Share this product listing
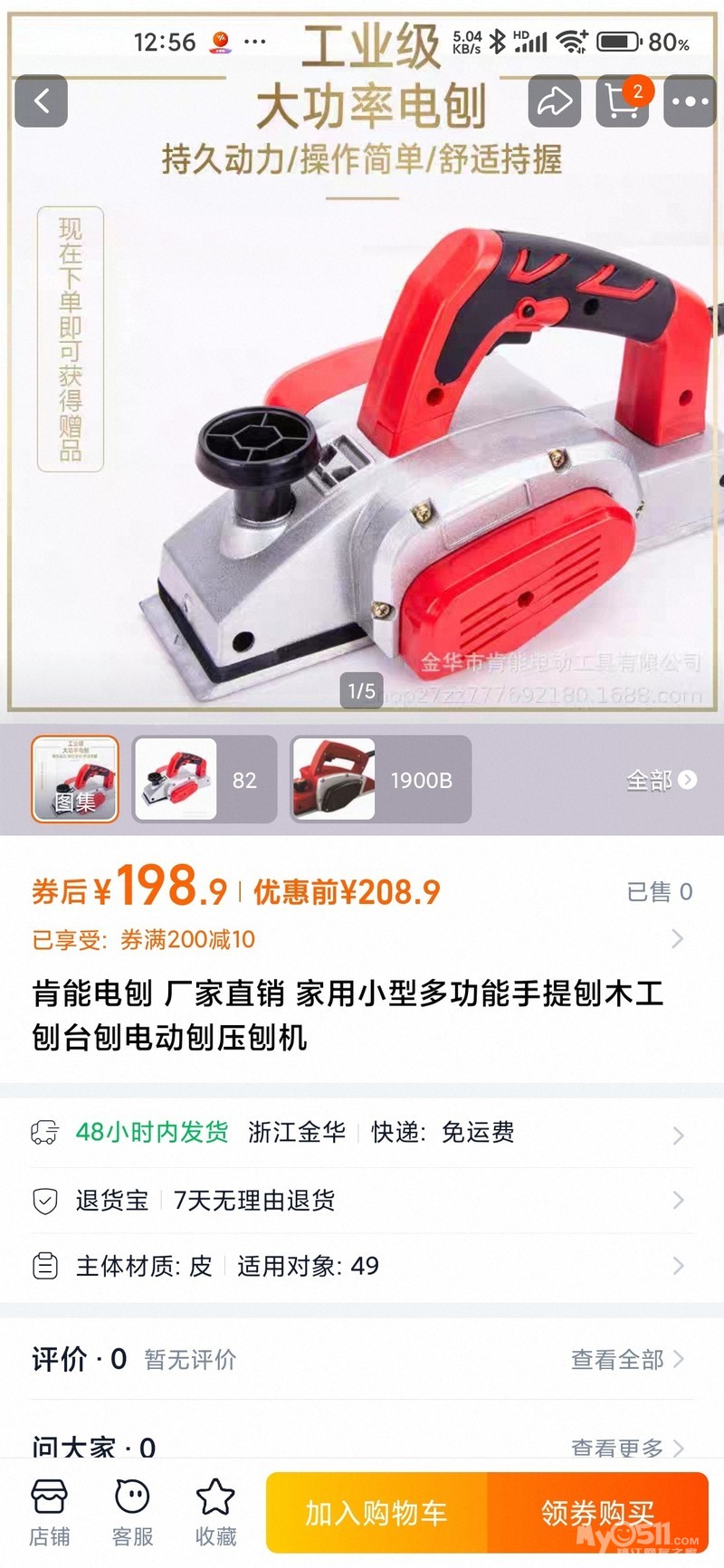 pos(555,100)
